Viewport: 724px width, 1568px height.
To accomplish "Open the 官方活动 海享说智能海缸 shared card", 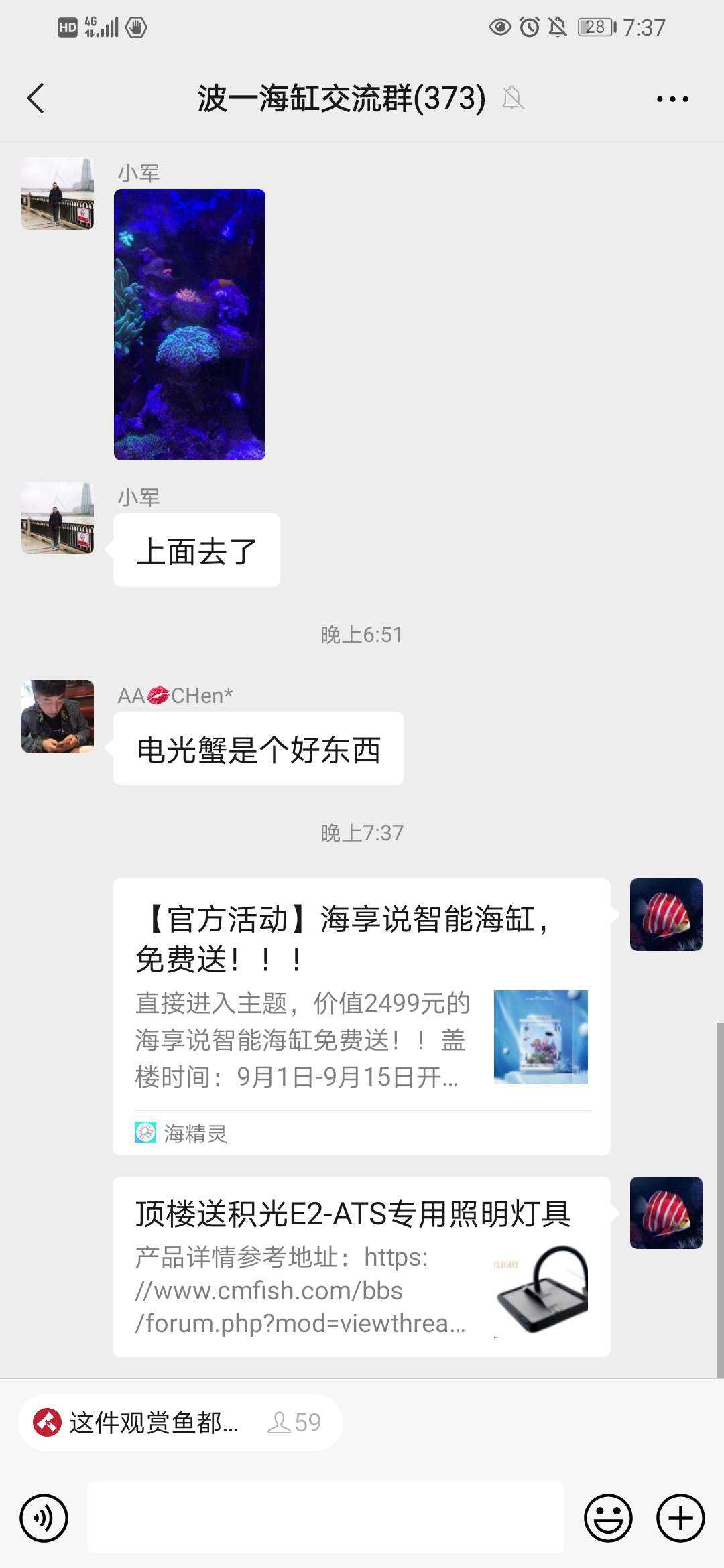I will click(x=361, y=1016).
